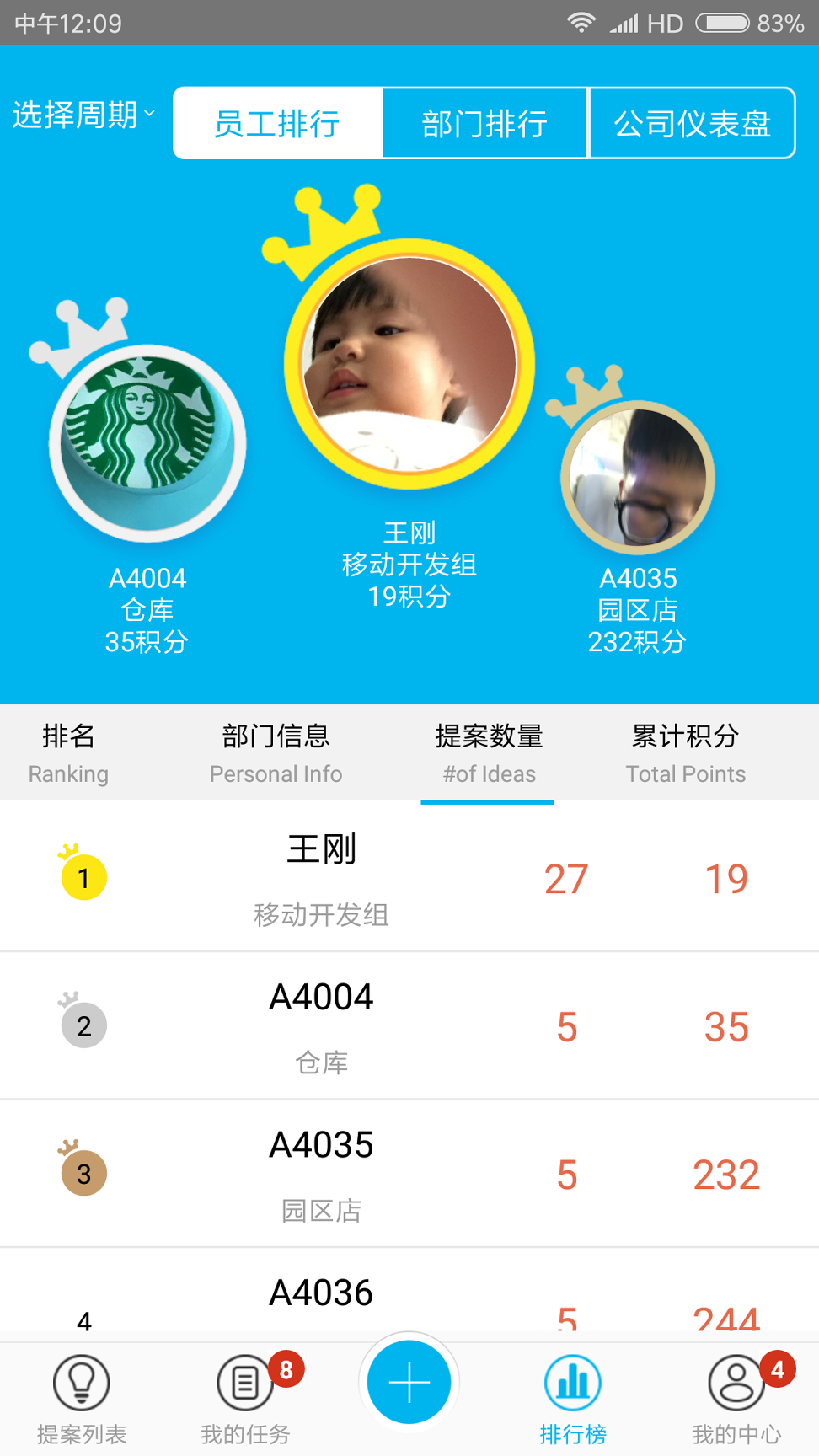
Task: Sort by 提案数量 column
Action: (489, 752)
